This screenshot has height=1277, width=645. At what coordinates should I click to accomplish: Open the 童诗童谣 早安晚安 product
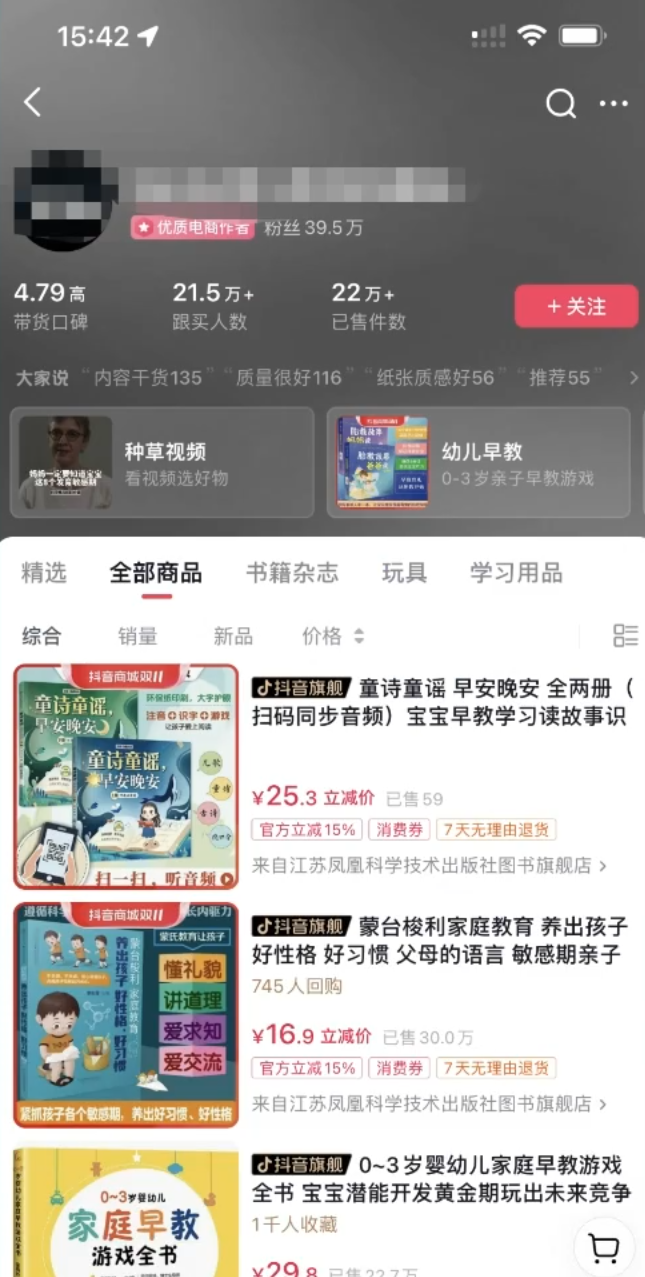pyautogui.click(x=440, y=703)
